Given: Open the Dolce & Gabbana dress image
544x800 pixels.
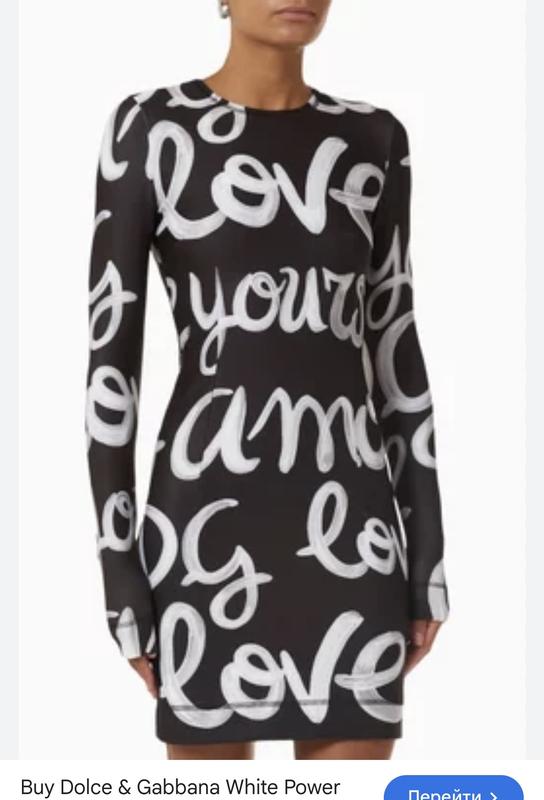Looking at the screenshot, I should point(272,380).
